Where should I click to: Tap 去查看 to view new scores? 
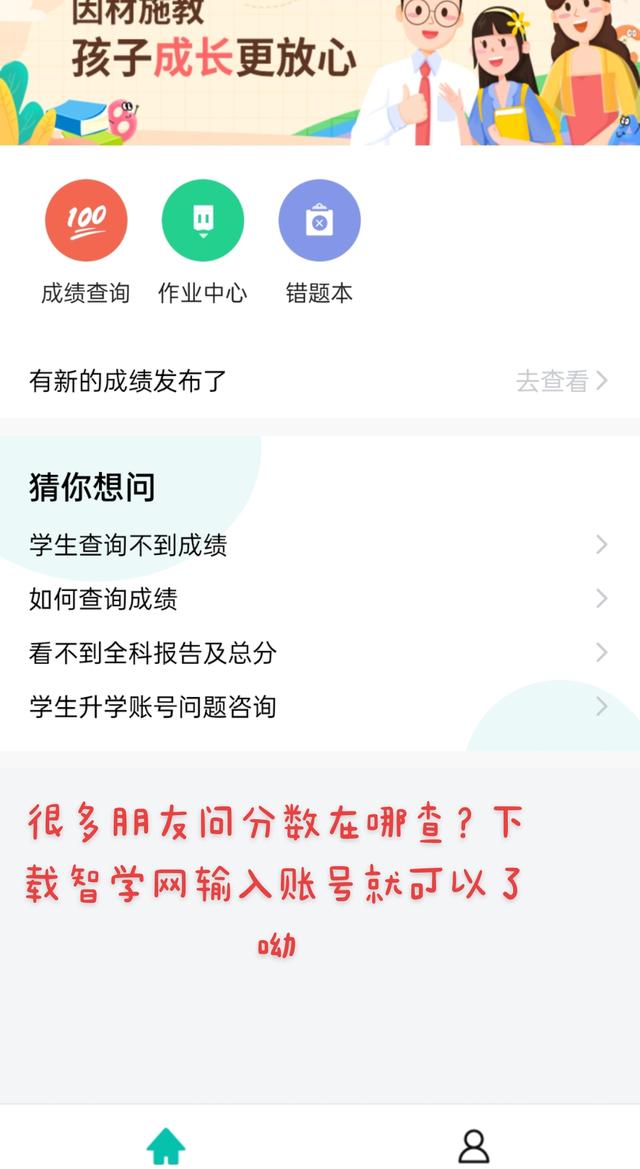[561, 381]
